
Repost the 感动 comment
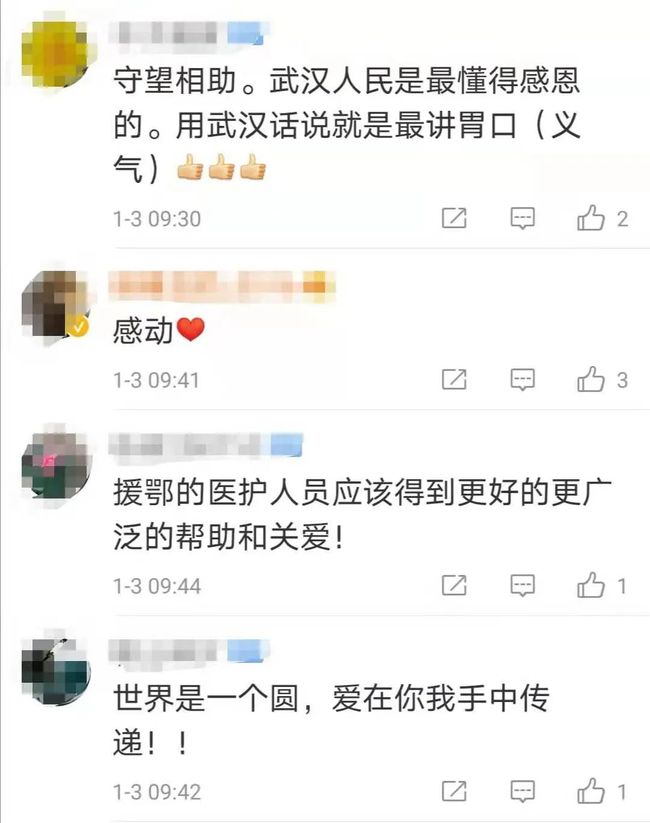point(455,379)
